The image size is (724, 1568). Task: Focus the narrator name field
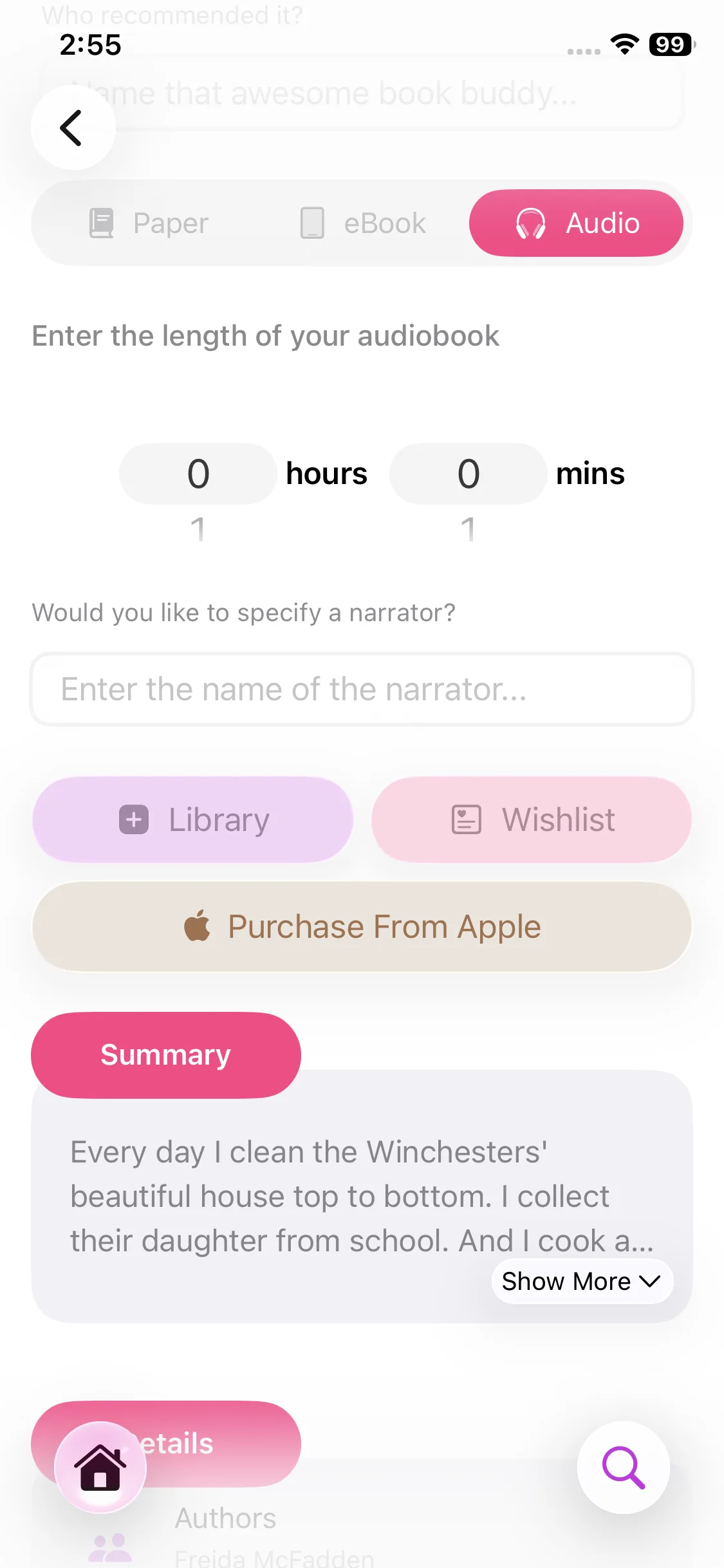(x=362, y=689)
